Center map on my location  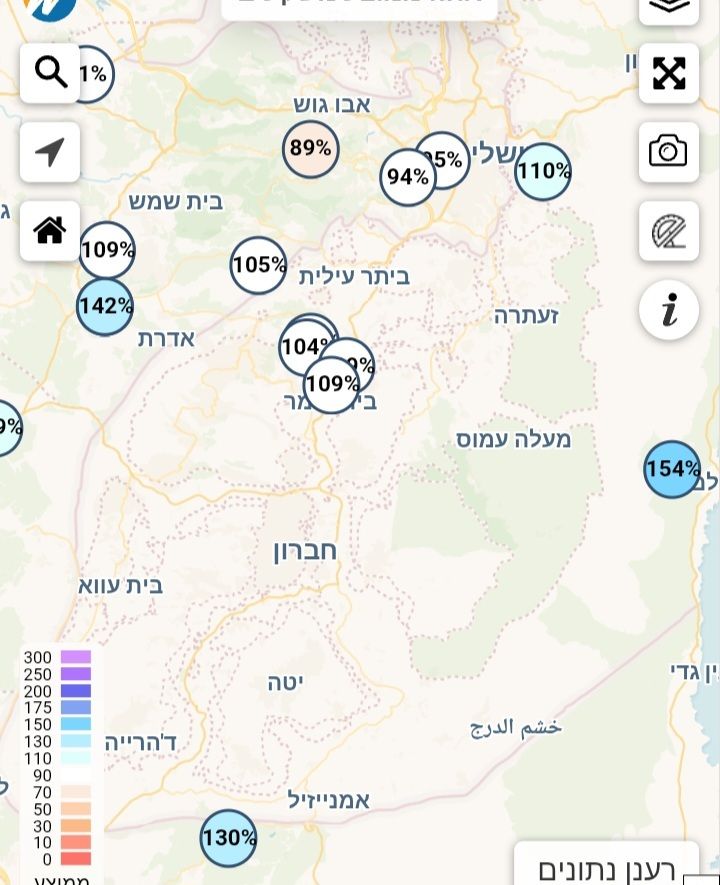tap(50, 152)
